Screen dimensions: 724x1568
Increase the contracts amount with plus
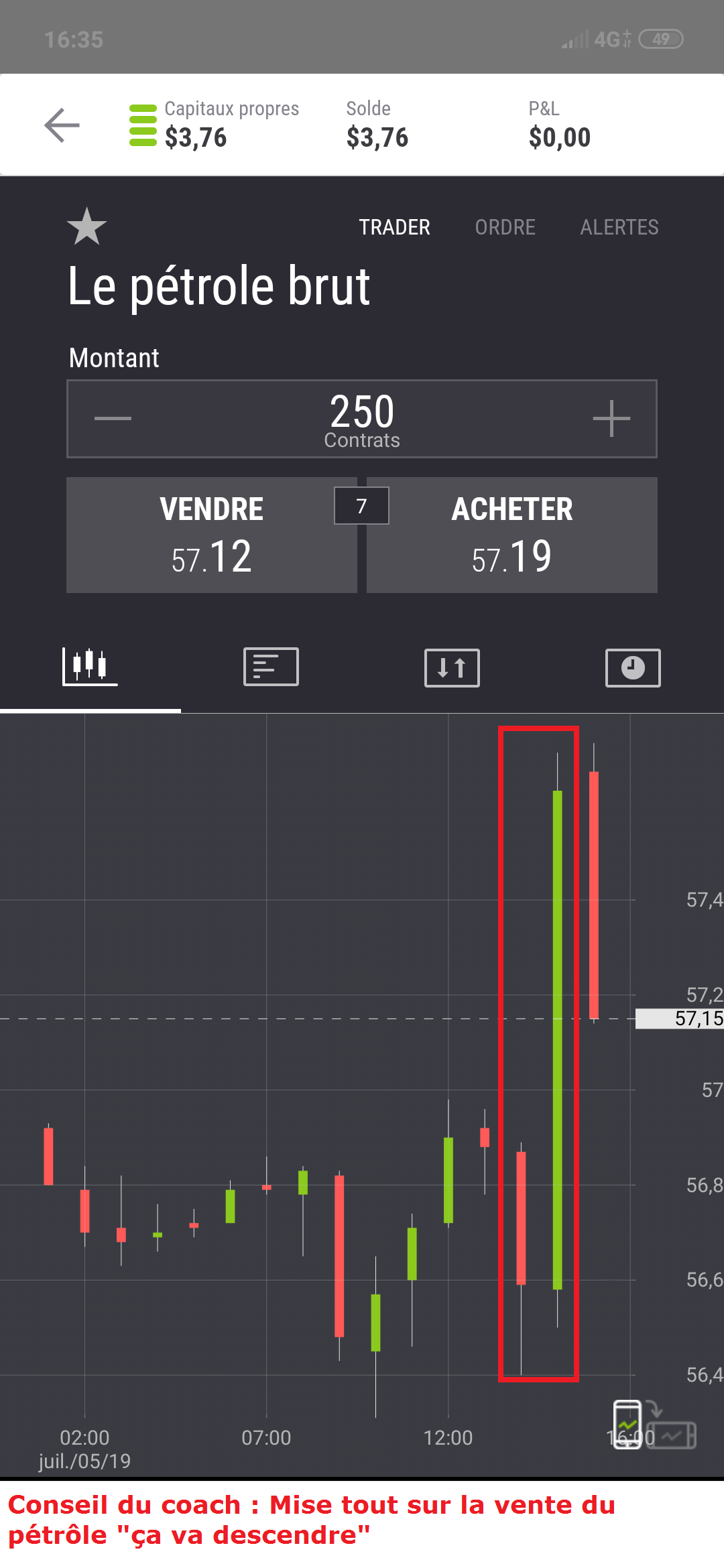[611, 419]
